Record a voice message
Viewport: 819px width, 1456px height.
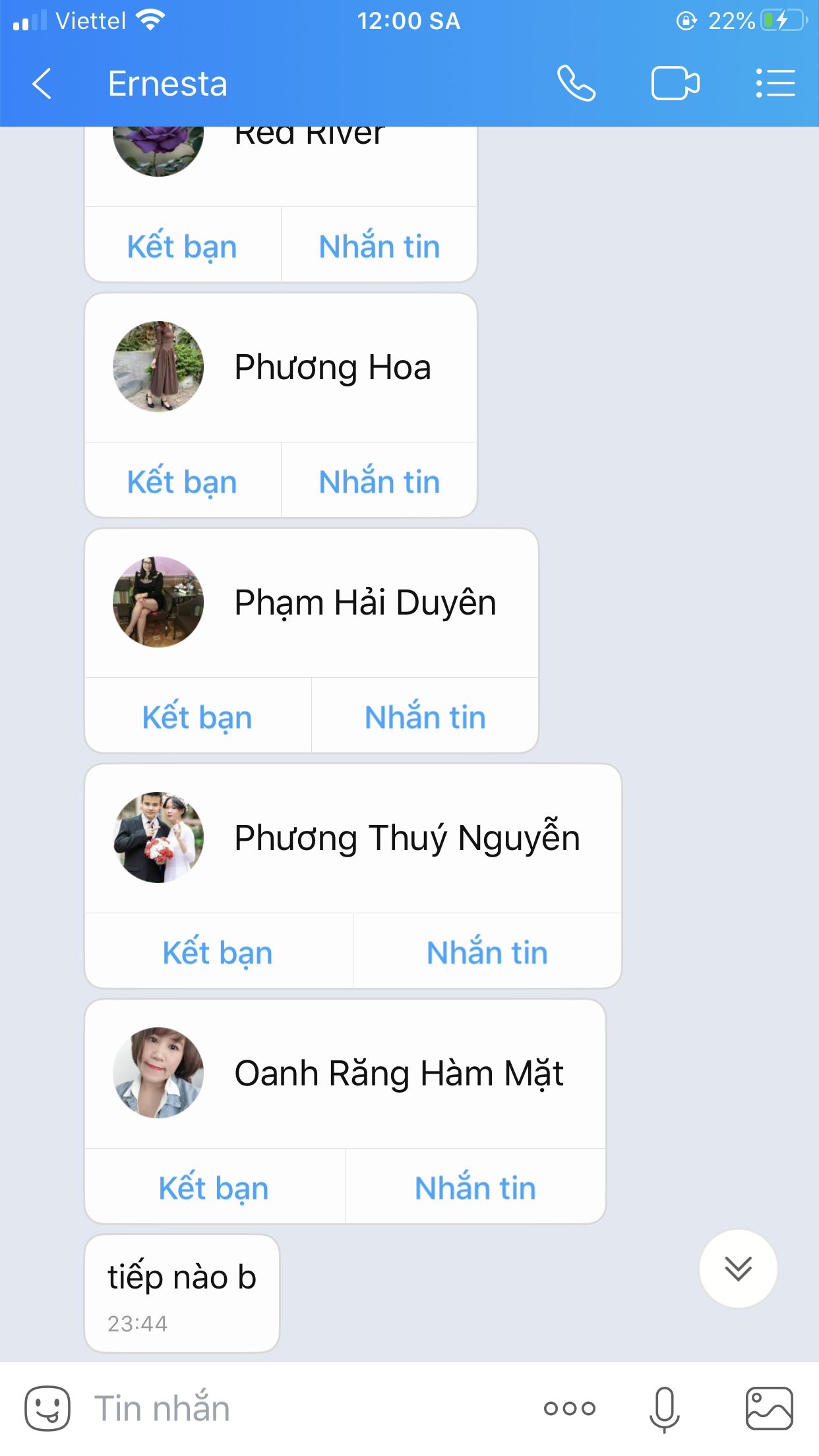664,1409
